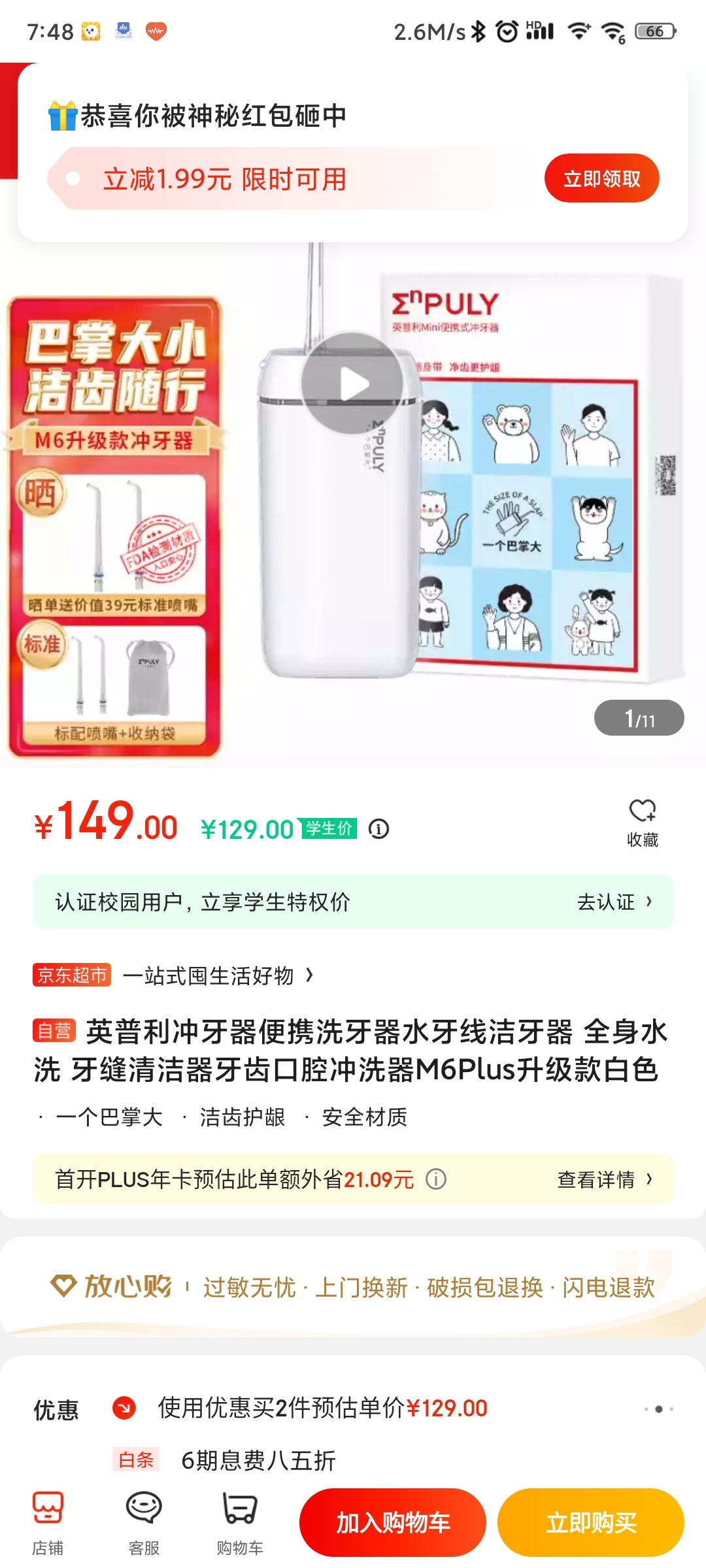Visit the store via 店铺

(48, 1523)
